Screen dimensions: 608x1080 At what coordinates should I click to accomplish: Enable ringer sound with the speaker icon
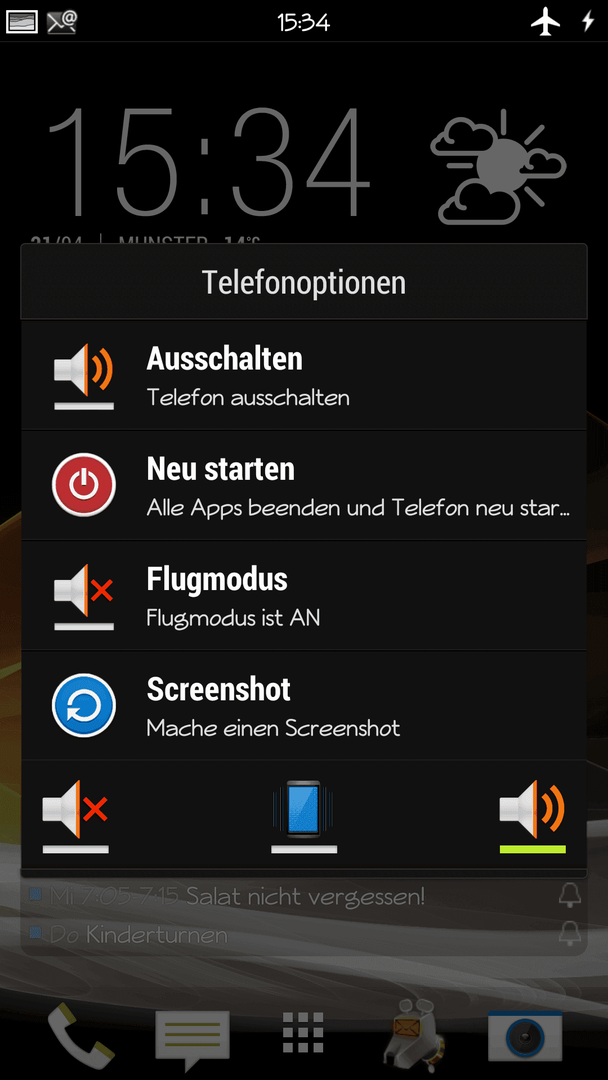532,816
